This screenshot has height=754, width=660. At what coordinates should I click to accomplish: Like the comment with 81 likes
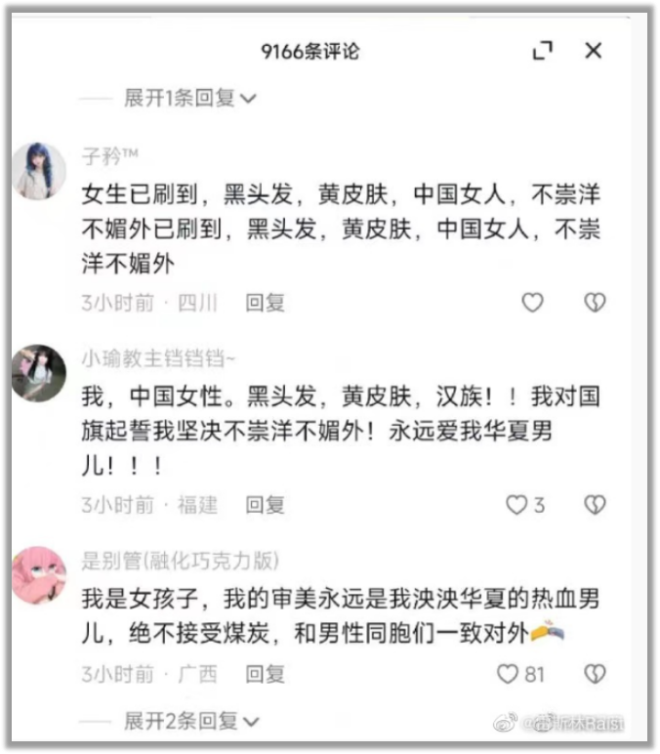point(509,674)
